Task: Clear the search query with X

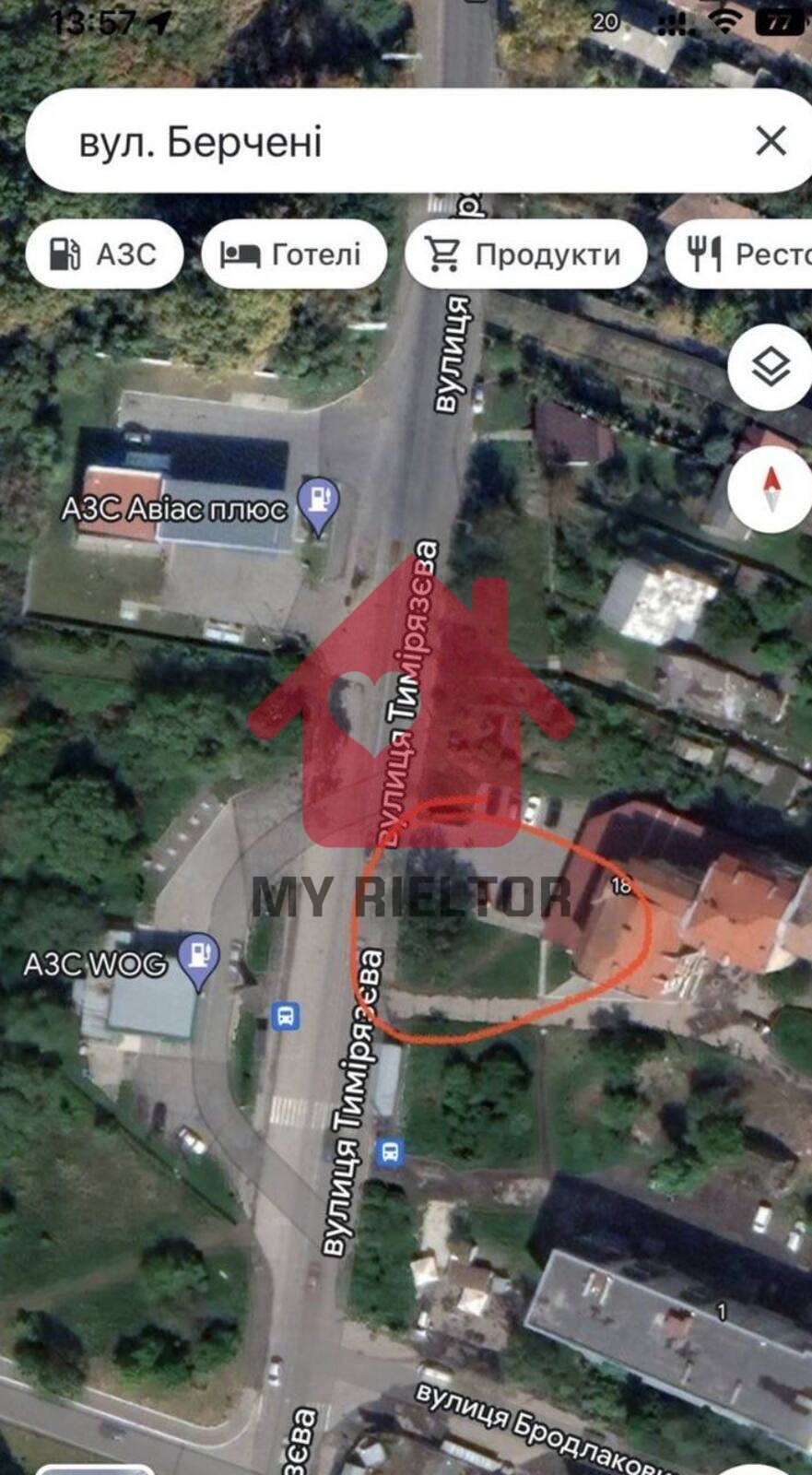Action: pyautogui.click(x=771, y=141)
